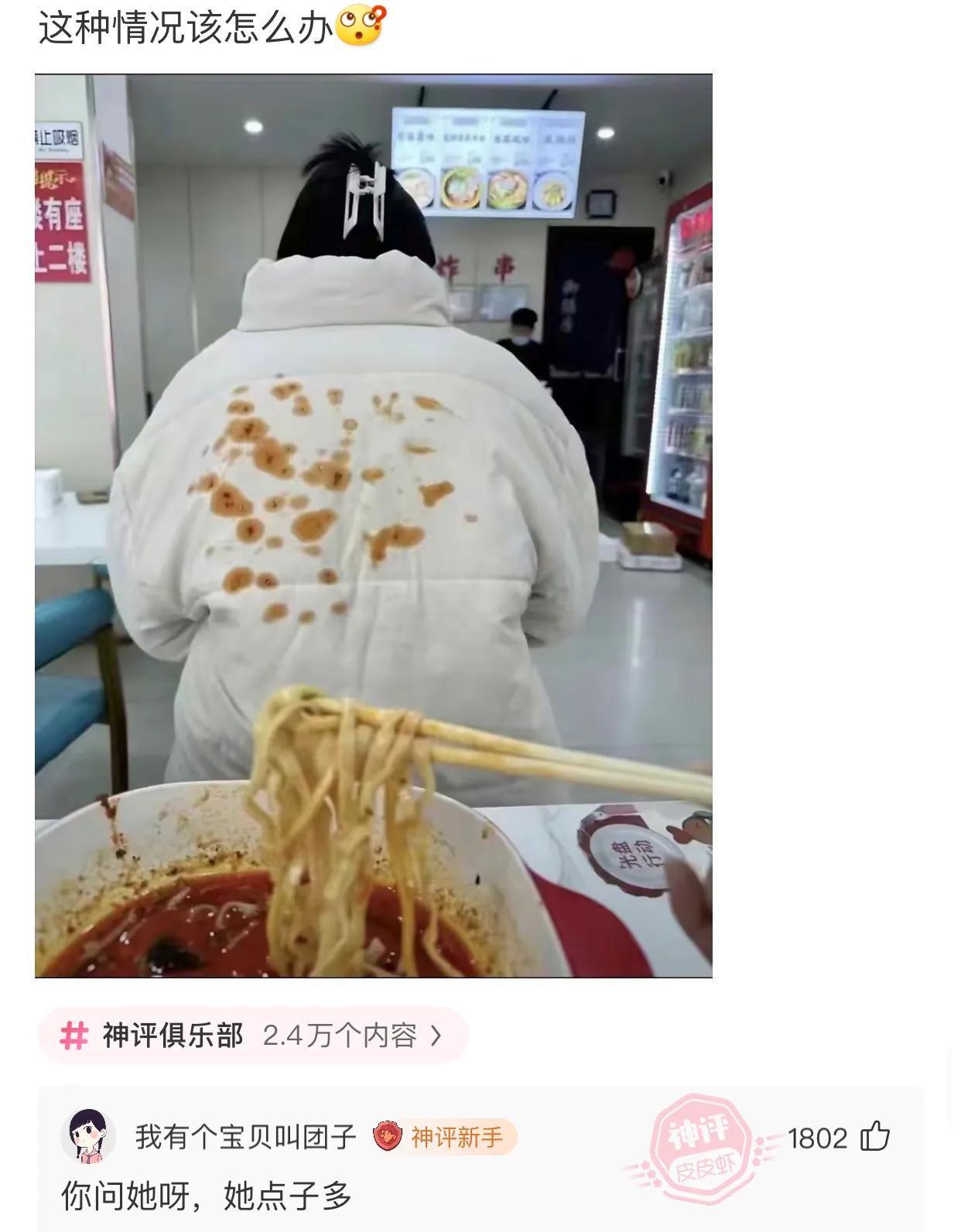The width and height of the screenshot is (961, 1232).
Task: Open the noodle stain post photo
Action: 373,526
